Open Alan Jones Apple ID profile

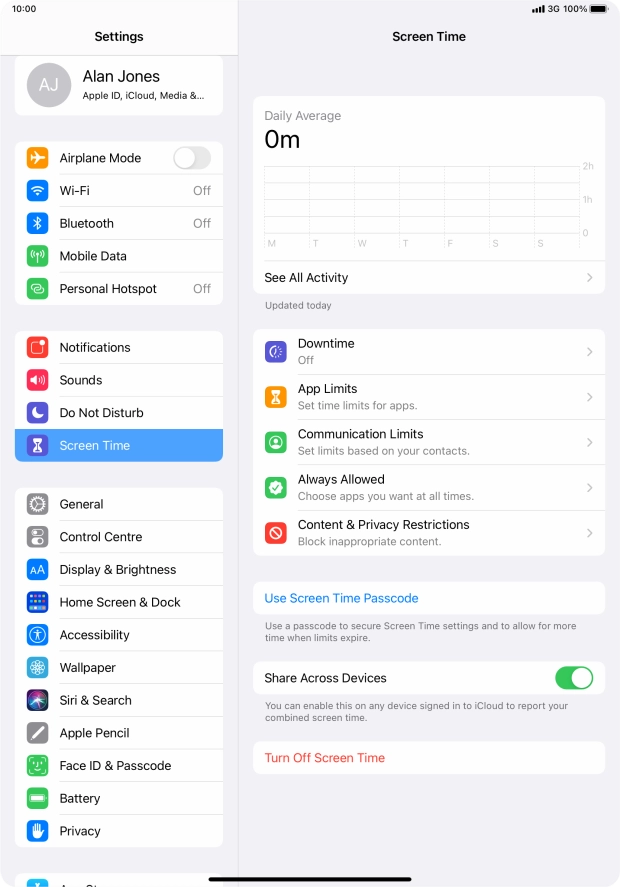[x=119, y=85]
